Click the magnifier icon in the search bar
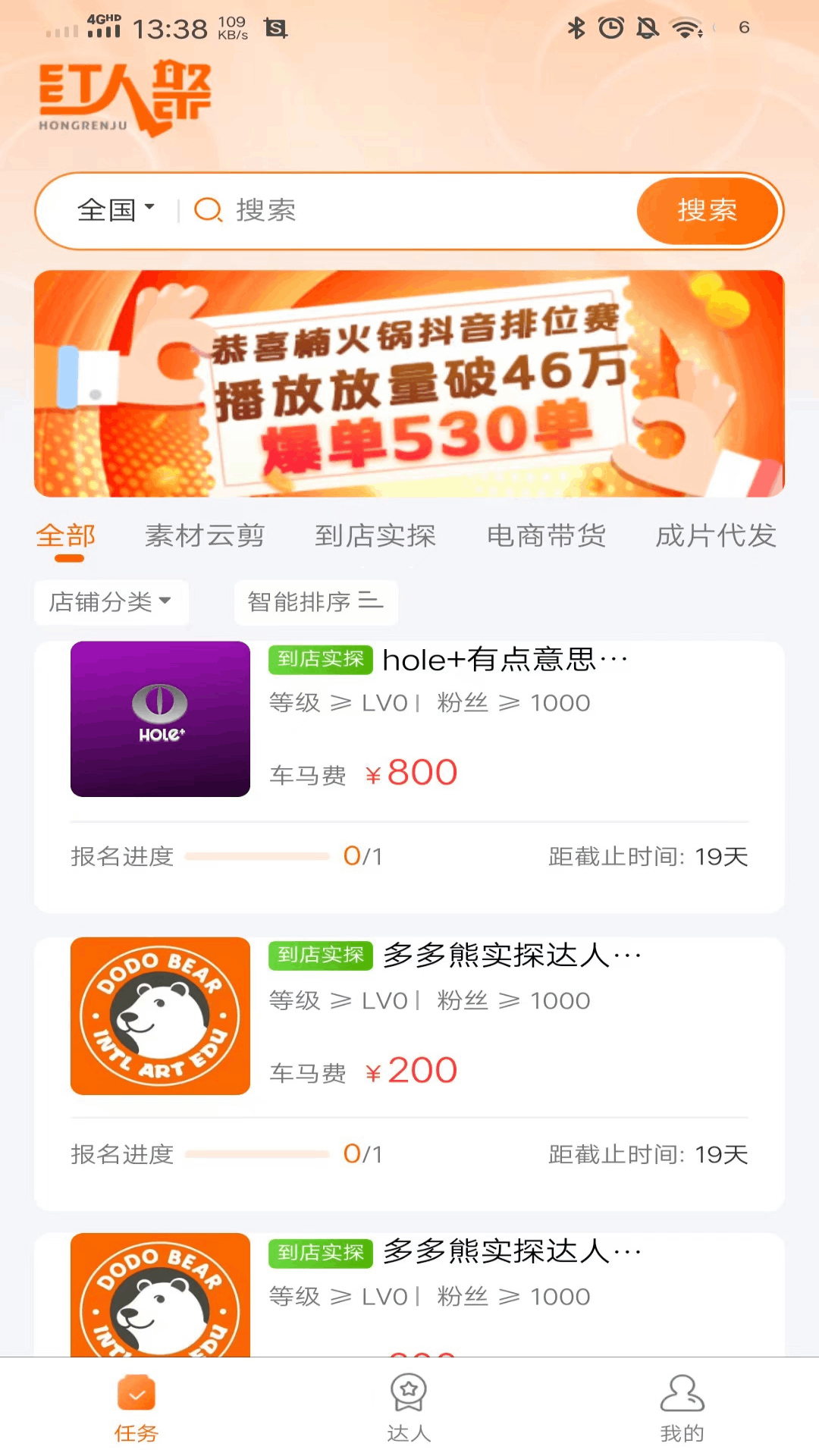Viewport: 819px width, 1456px height. (x=207, y=211)
